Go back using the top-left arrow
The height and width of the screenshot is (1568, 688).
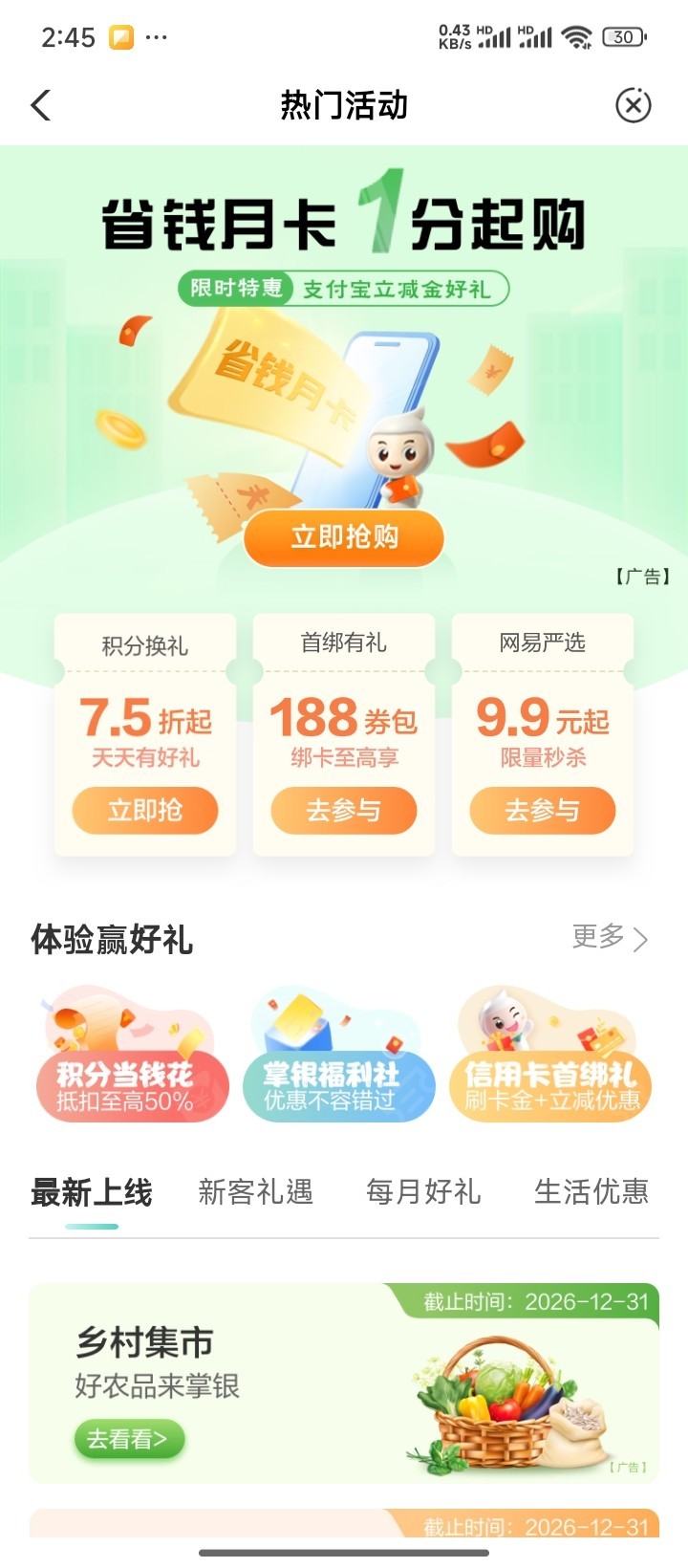coord(40,105)
